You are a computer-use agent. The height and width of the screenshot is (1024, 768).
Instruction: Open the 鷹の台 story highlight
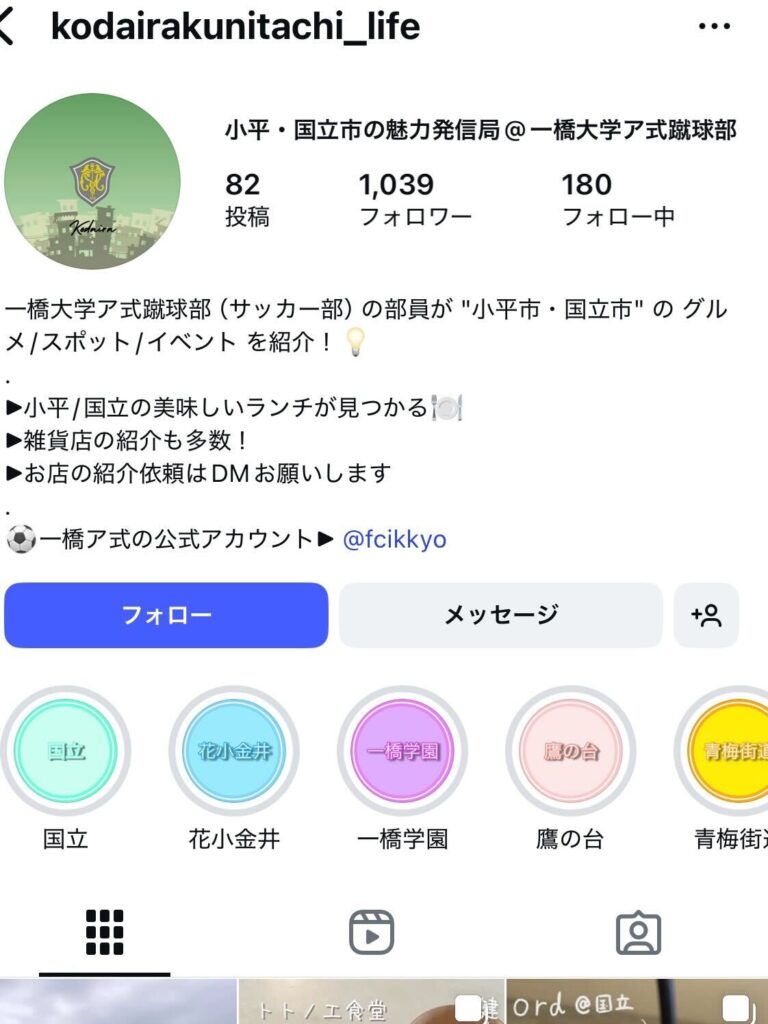click(x=570, y=751)
